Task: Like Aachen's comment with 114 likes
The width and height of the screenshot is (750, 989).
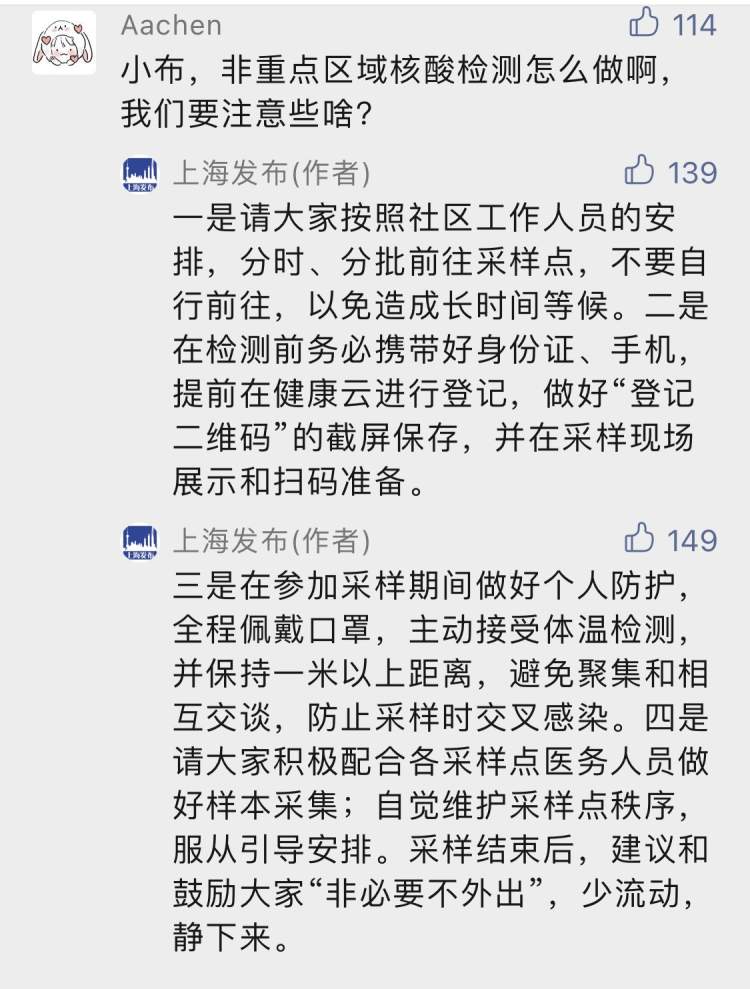Action: point(643,22)
